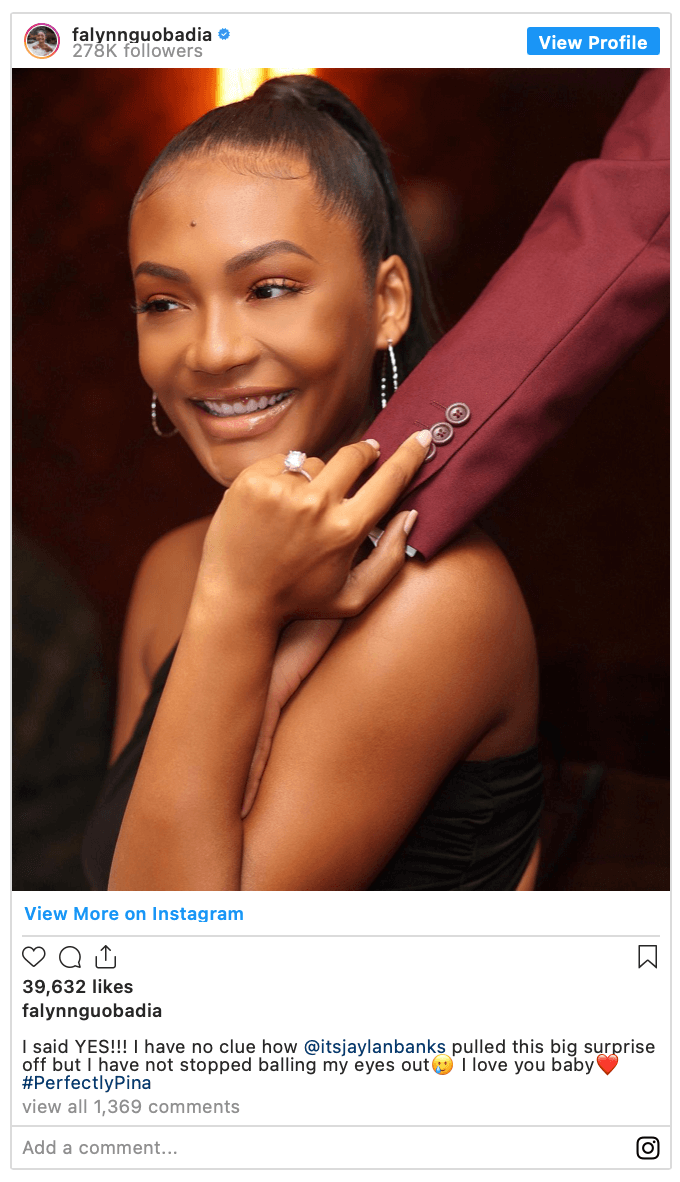This screenshot has width=680, height=1182.
Task: Open the @itsjaylanbanks mention
Action: [x=375, y=1047]
